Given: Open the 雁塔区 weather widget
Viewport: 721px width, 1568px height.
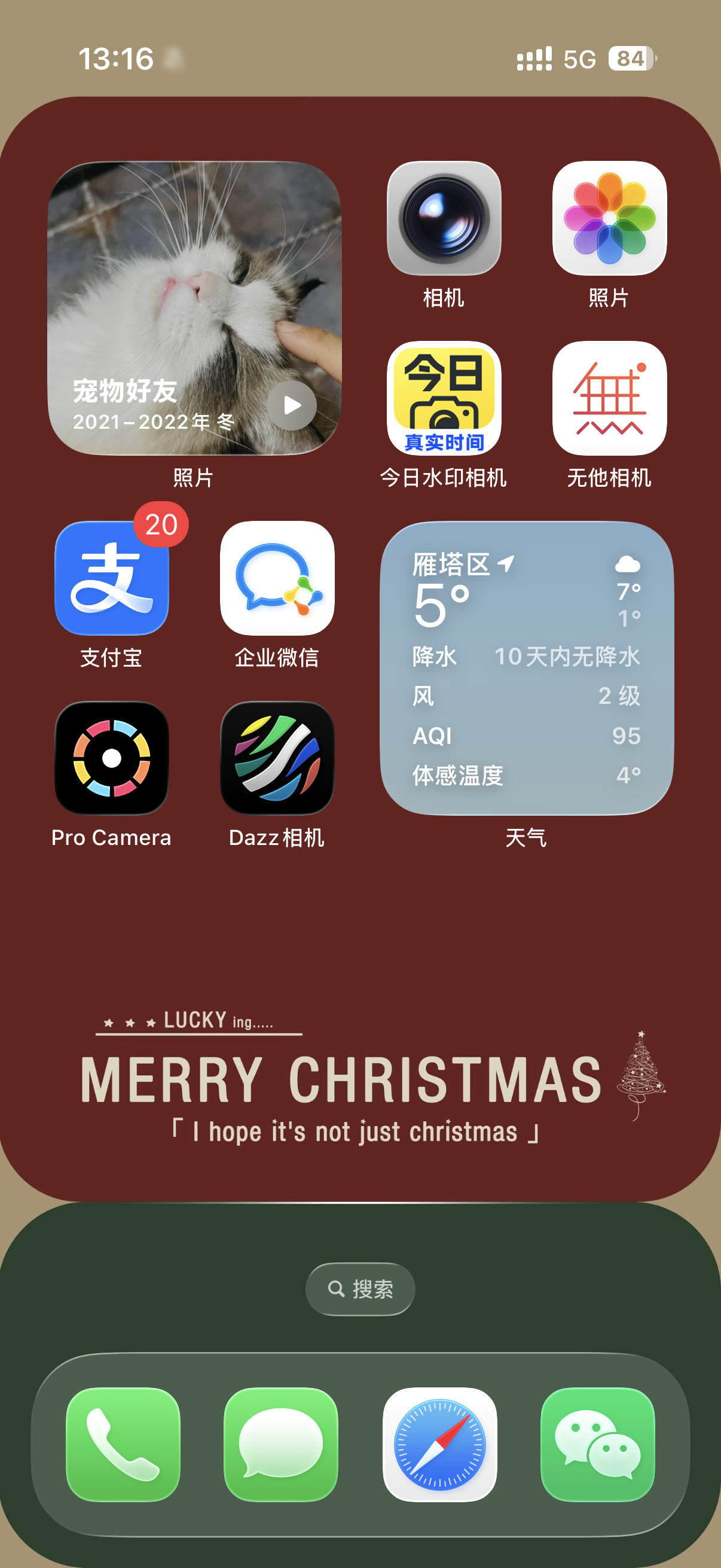Looking at the screenshot, I should (x=526, y=668).
